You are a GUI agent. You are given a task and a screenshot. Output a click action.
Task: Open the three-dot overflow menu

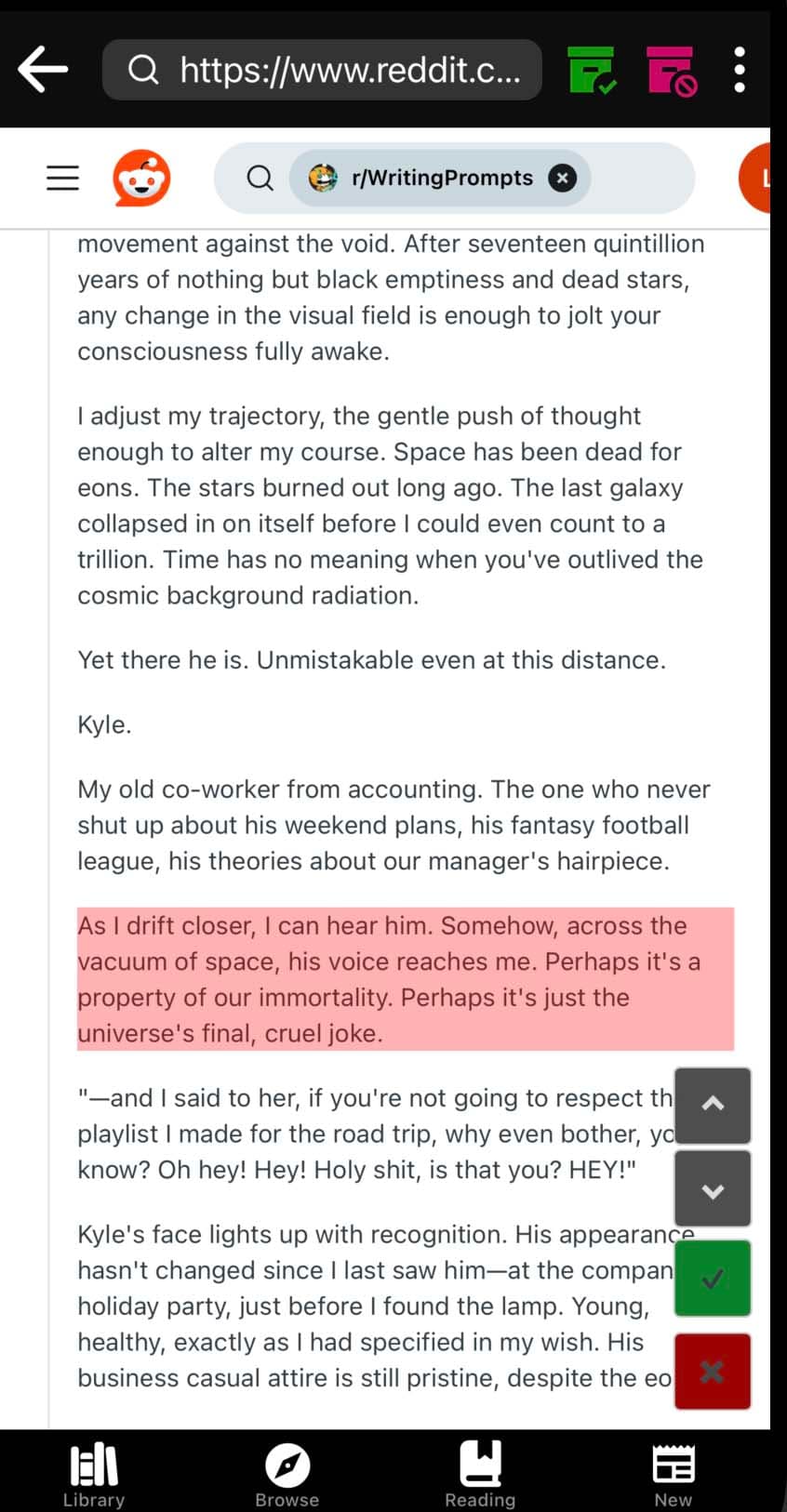740,70
